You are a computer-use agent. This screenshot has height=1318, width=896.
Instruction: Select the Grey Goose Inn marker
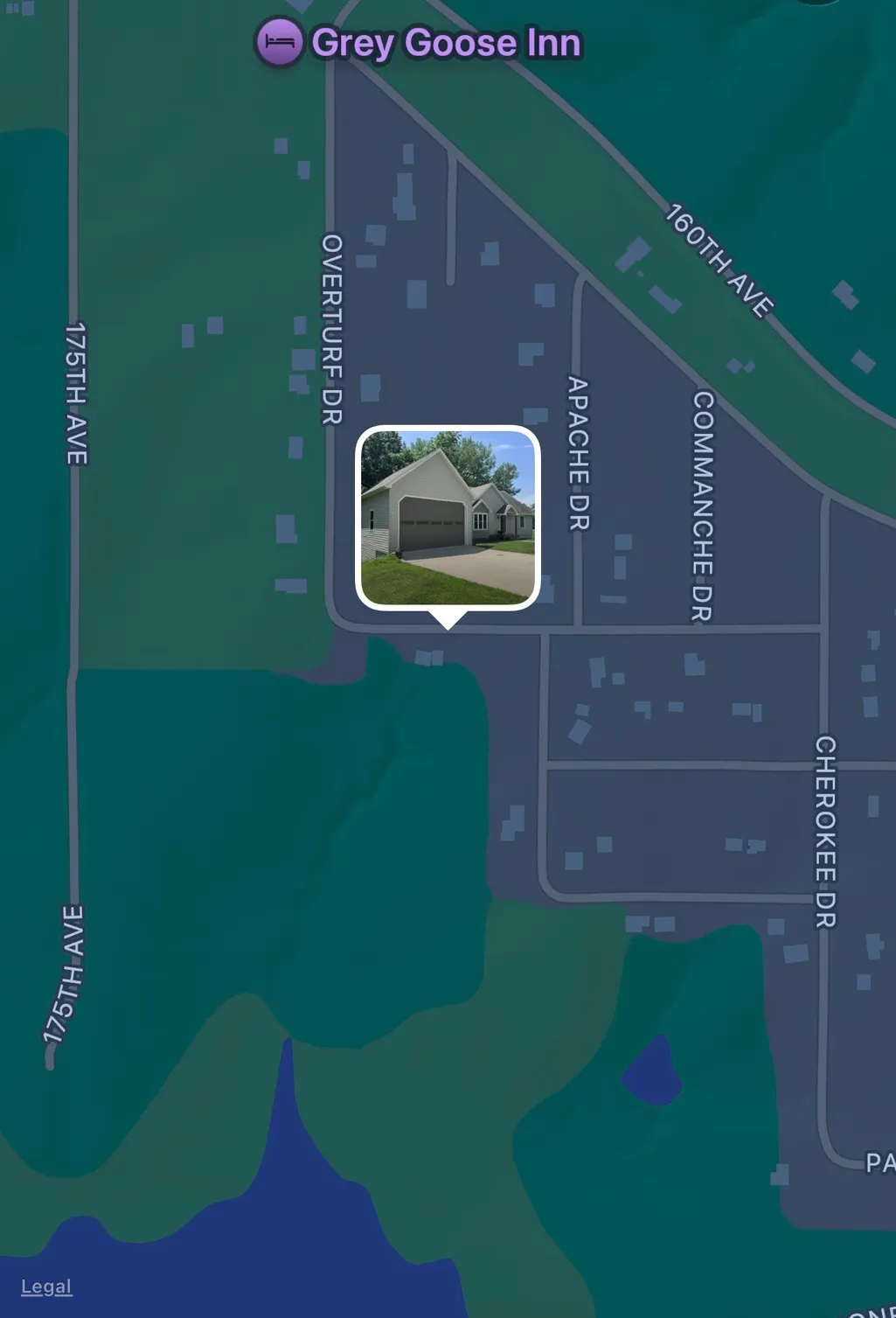tap(279, 42)
